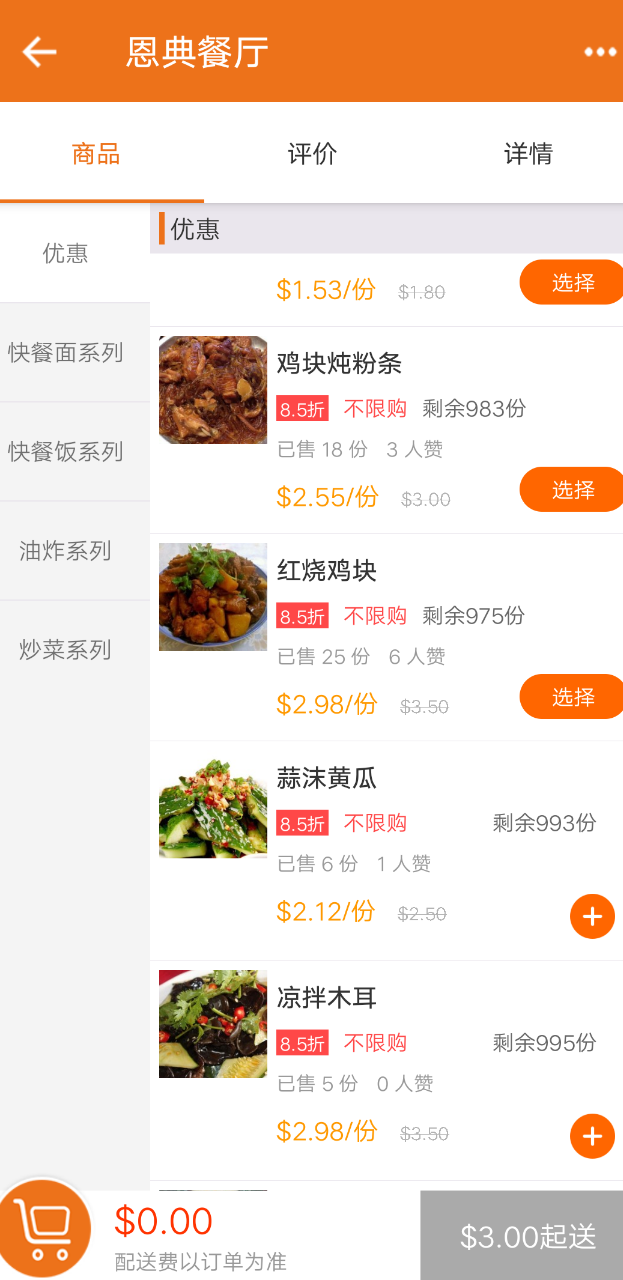Open the three-dot overflow menu
The image size is (623, 1280).
(600, 52)
